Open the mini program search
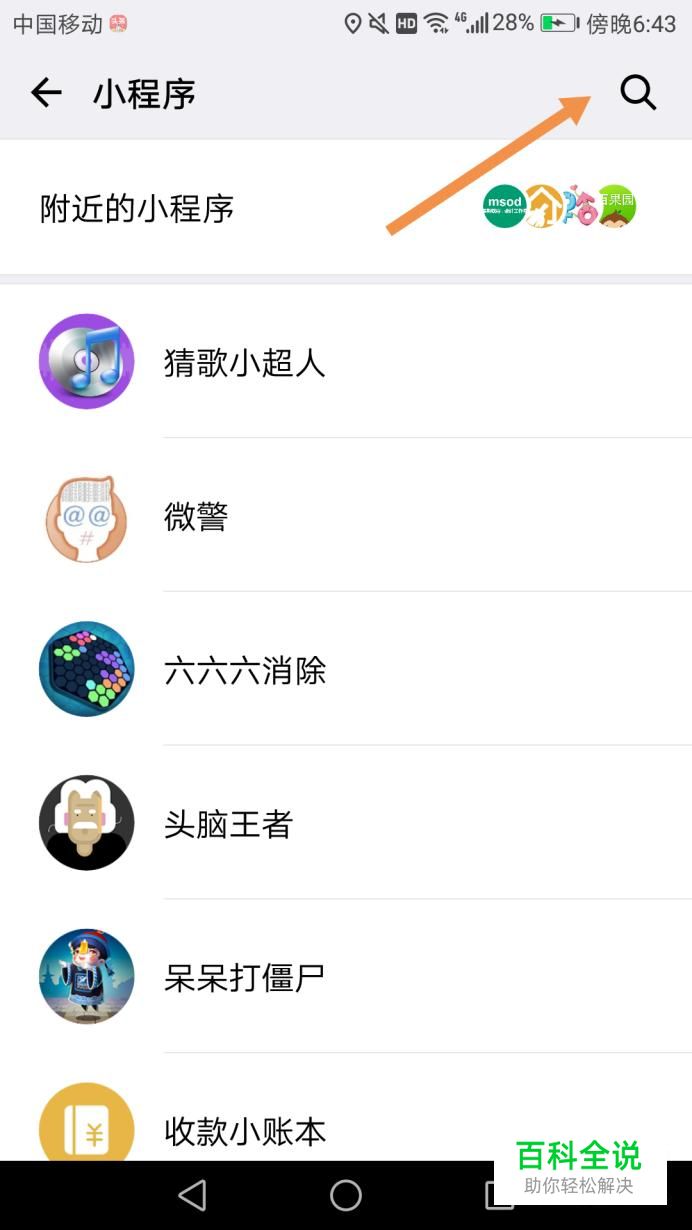The height and width of the screenshot is (1230, 692). (x=637, y=93)
